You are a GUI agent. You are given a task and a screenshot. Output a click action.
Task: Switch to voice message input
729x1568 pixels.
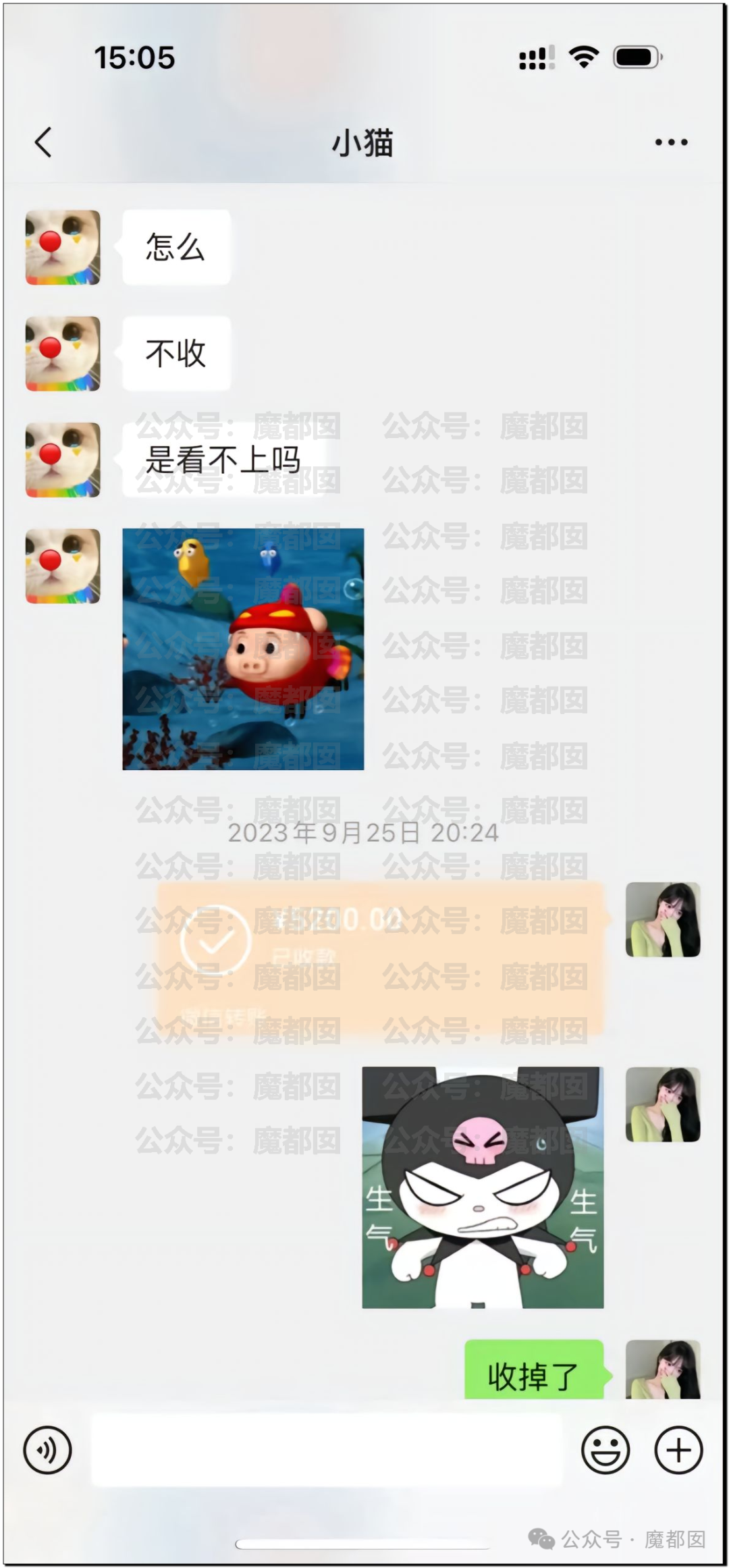[x=47, y=1450]
